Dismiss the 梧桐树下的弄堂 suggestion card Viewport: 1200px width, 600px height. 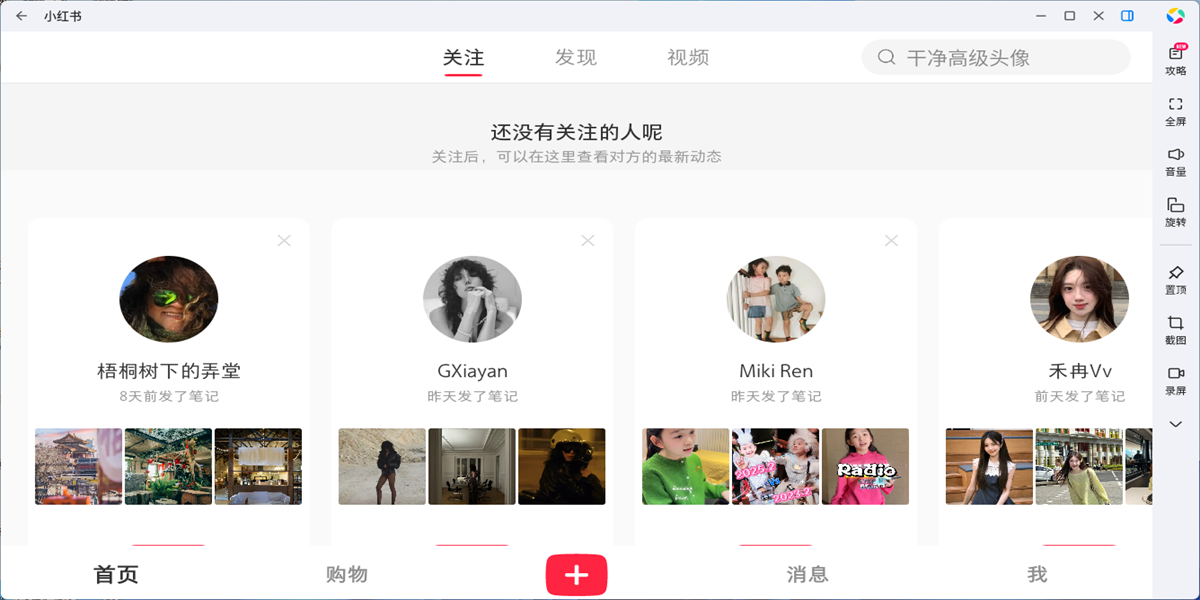pos(284,240)
